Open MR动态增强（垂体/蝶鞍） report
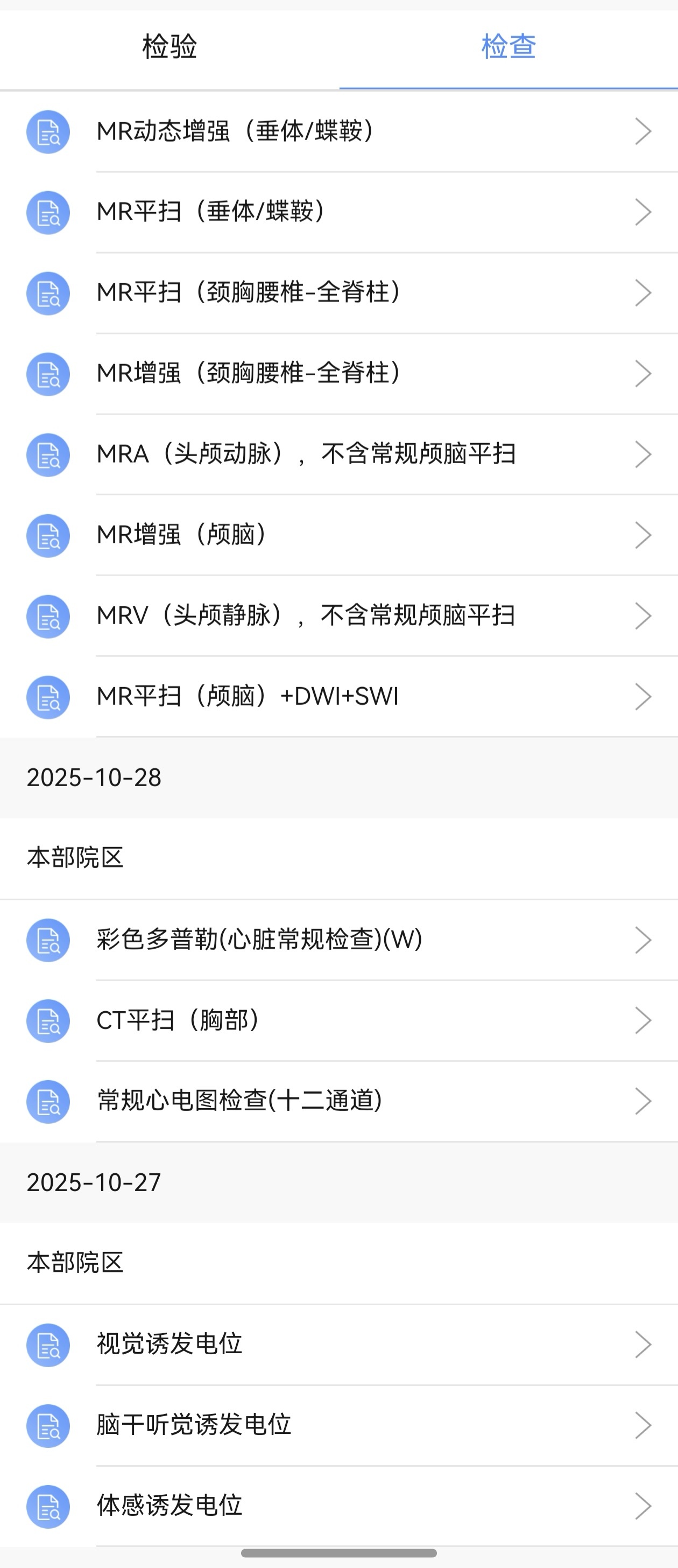 tap(338, 131)
